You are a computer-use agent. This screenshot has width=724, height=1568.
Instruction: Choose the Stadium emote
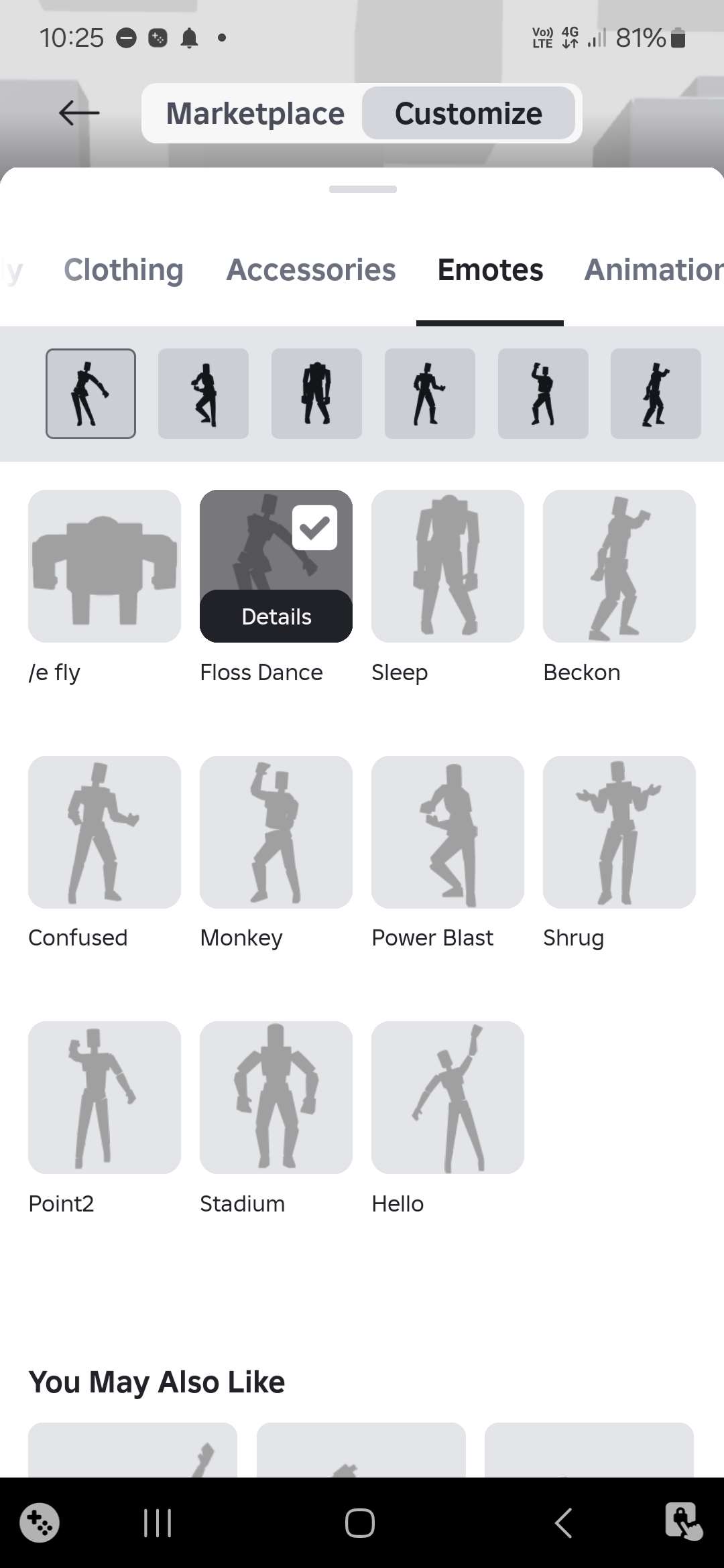click(276, 1098)
